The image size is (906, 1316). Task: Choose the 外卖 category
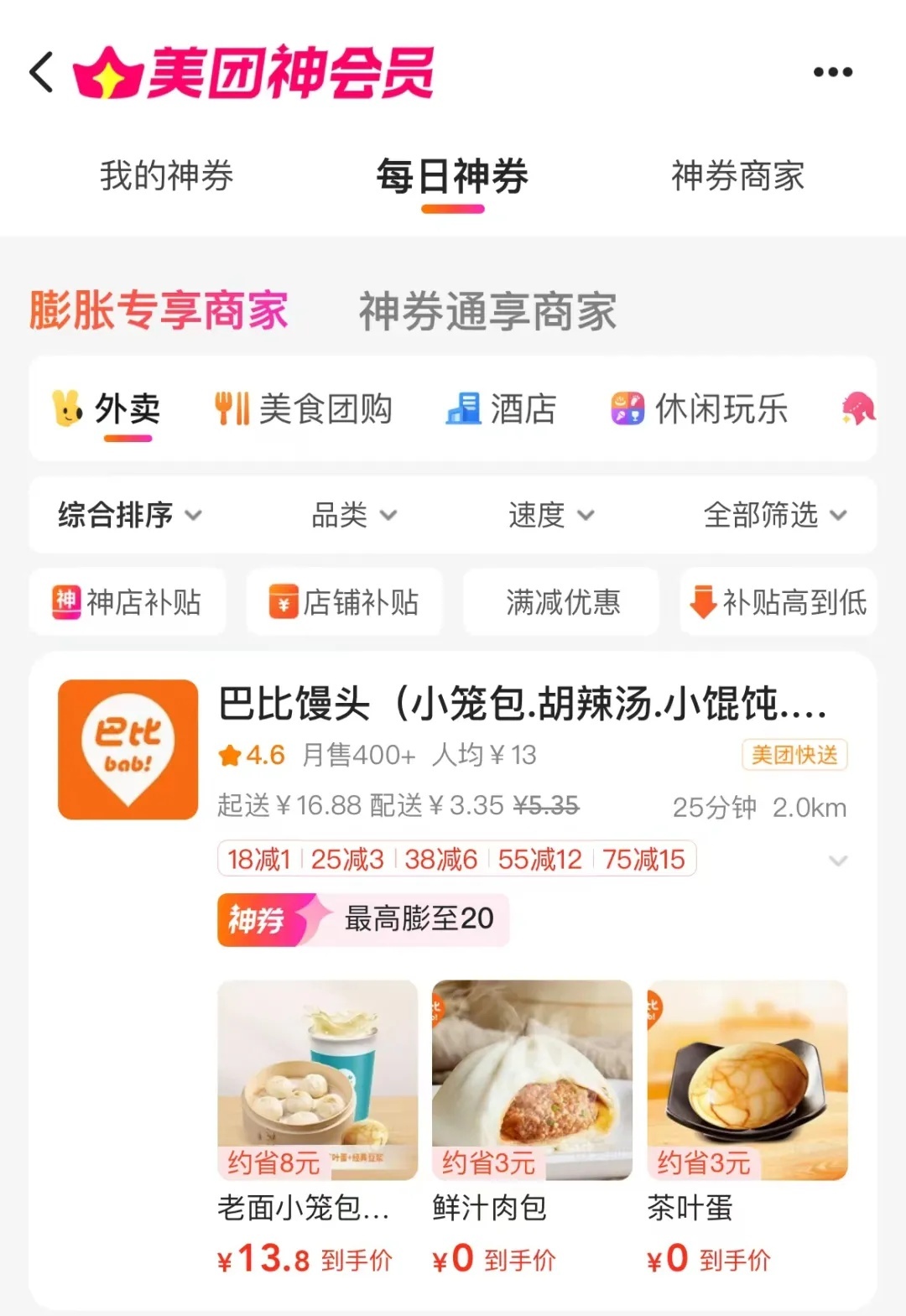pos(107,409)
